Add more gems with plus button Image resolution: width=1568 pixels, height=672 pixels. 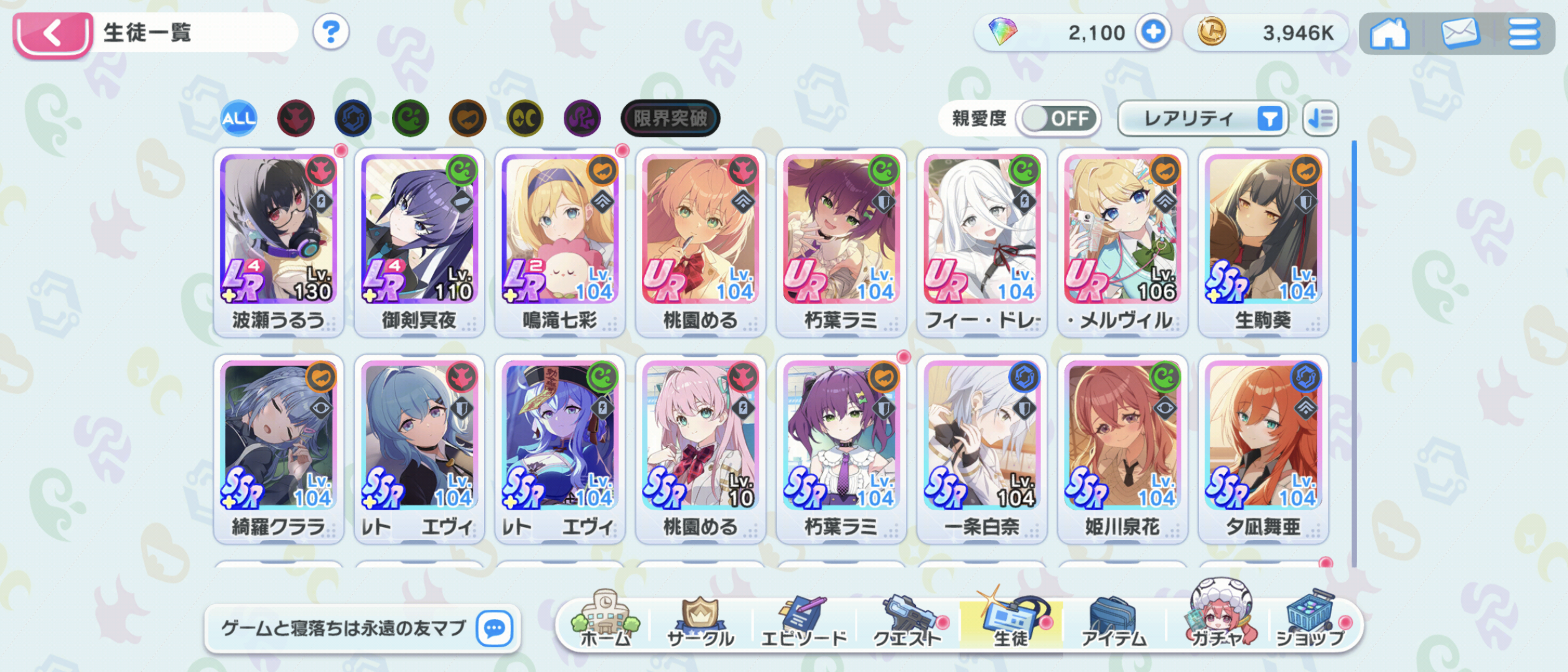[x=1152, y=32]
